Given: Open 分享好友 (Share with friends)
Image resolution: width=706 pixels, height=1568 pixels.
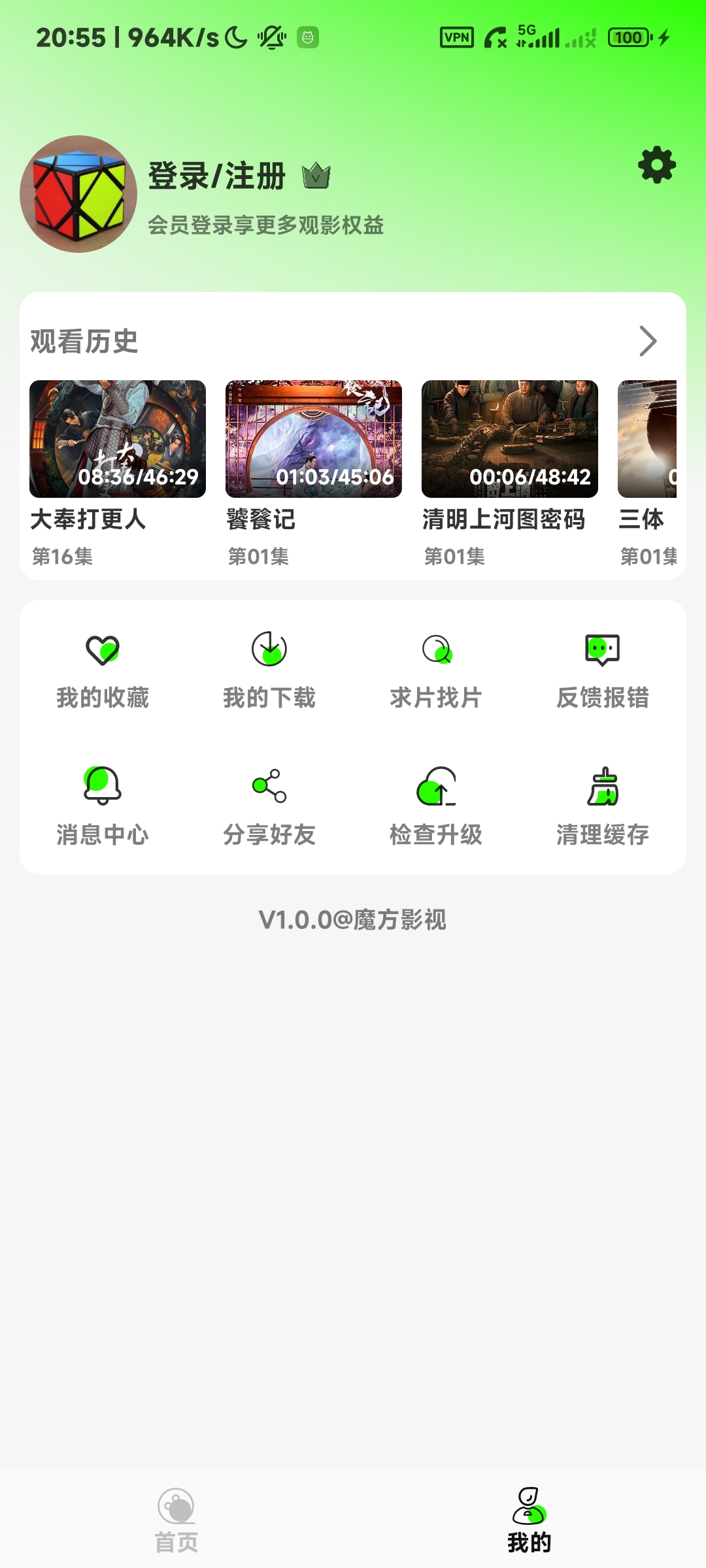Looking at the screenshot, I should pos(271,805).
